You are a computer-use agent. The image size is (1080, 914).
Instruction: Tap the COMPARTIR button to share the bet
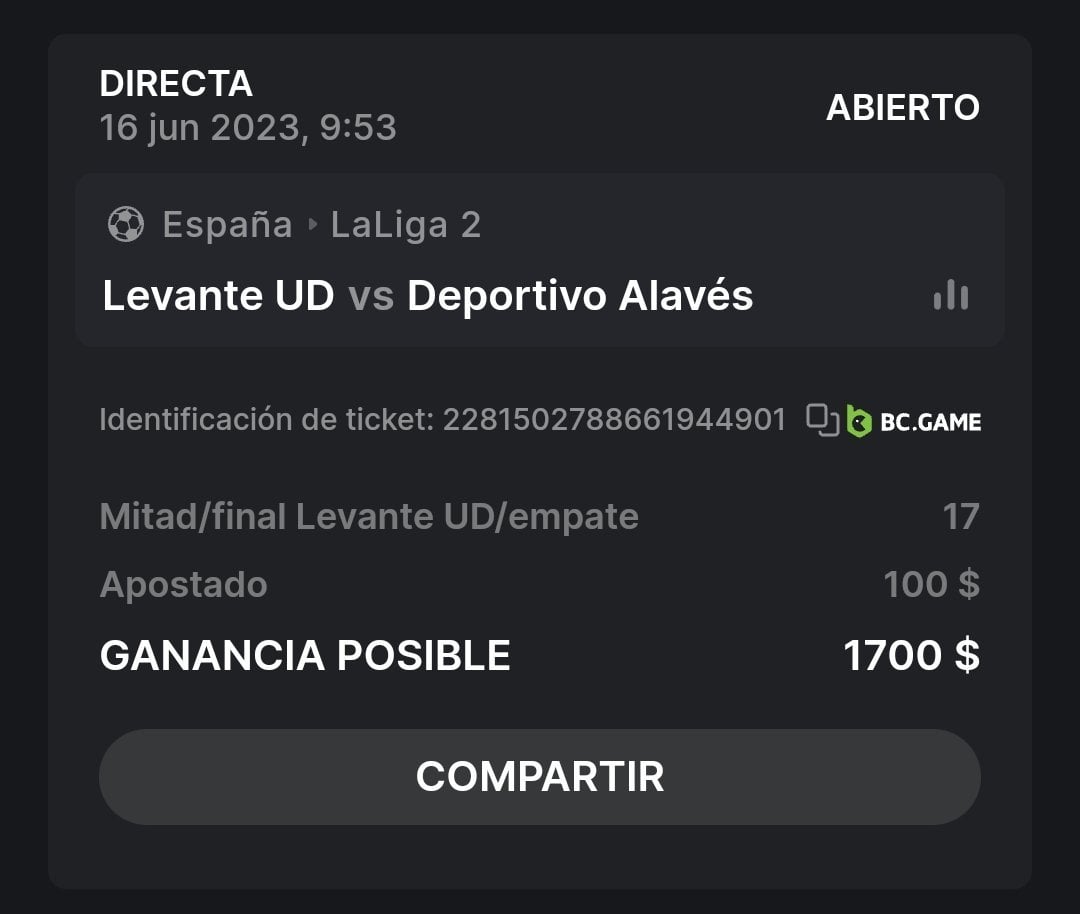[x=539, y=777]
